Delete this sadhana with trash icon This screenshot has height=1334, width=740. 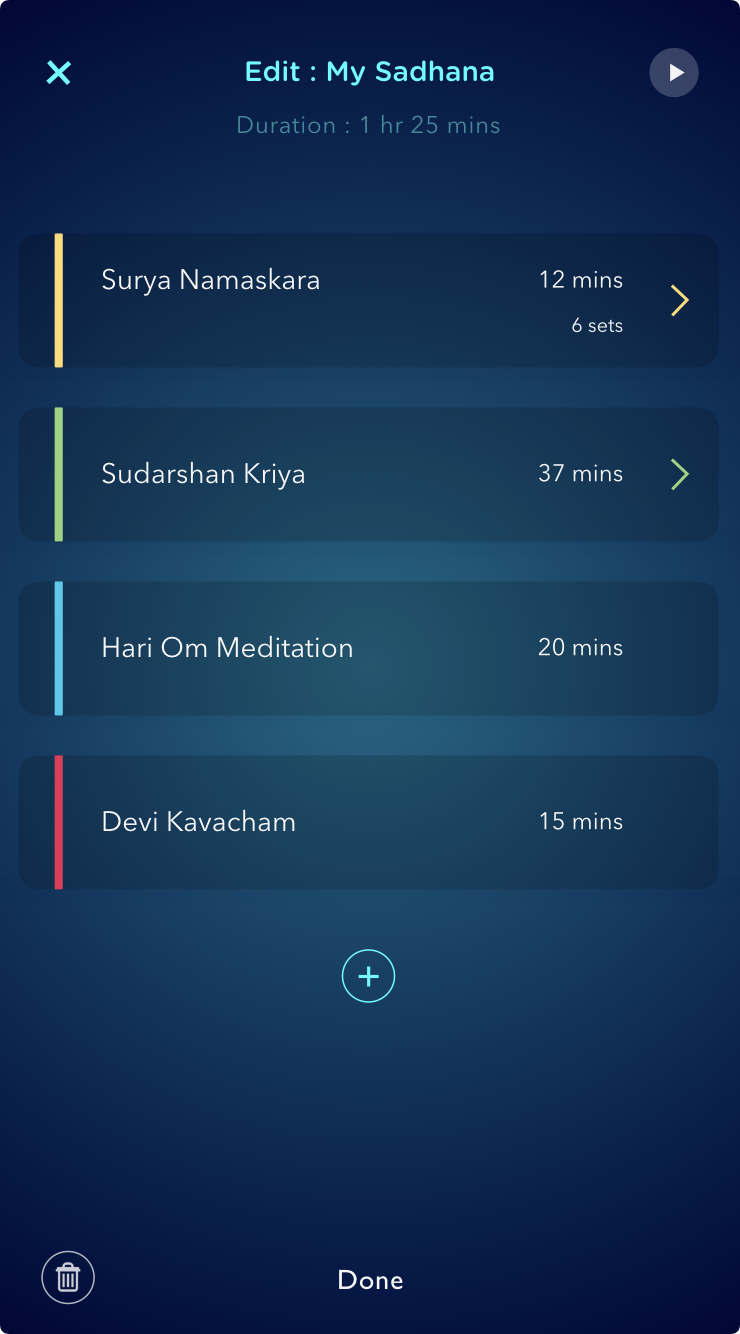click(68, 1278)
